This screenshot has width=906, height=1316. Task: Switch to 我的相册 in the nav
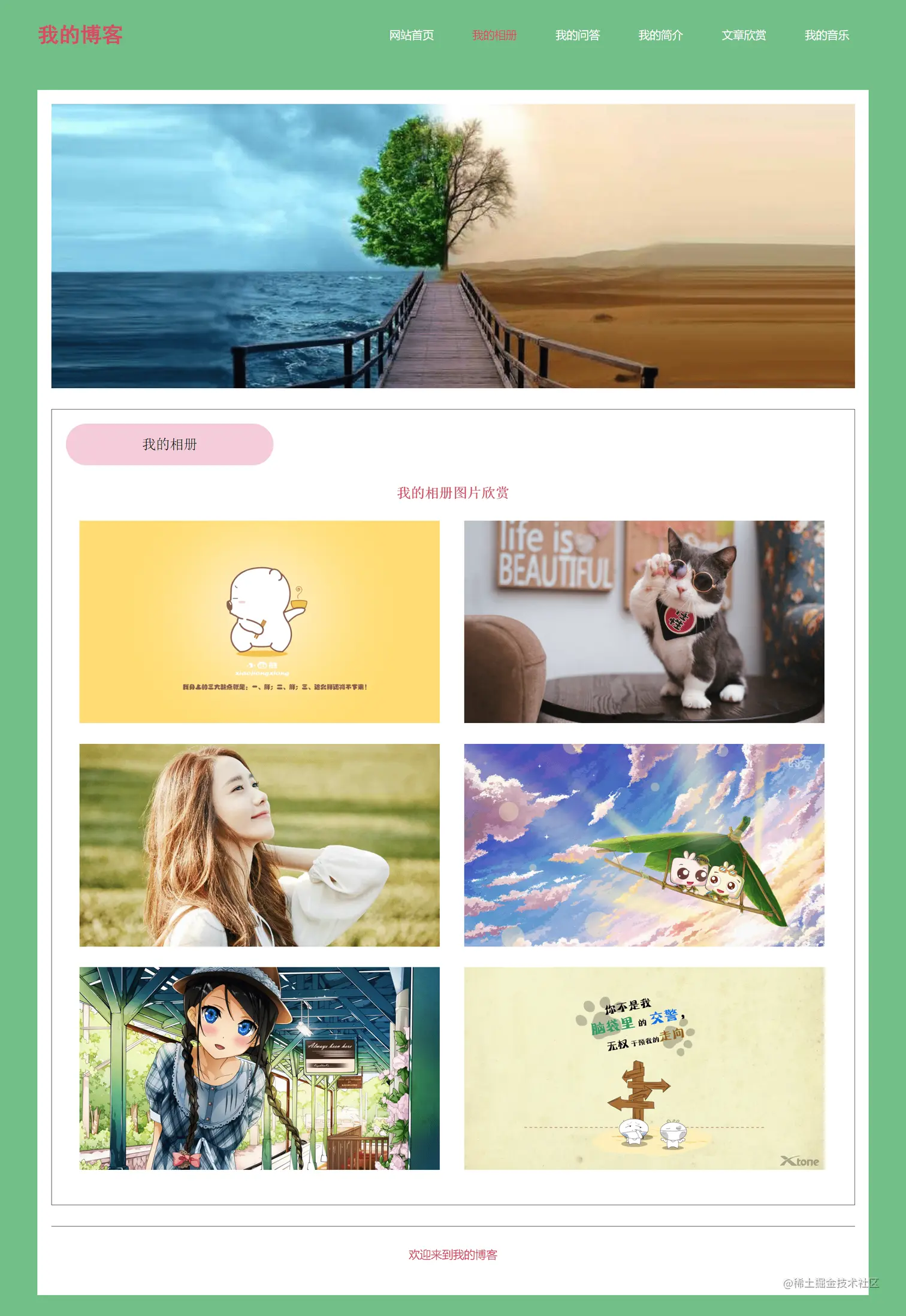494,35
